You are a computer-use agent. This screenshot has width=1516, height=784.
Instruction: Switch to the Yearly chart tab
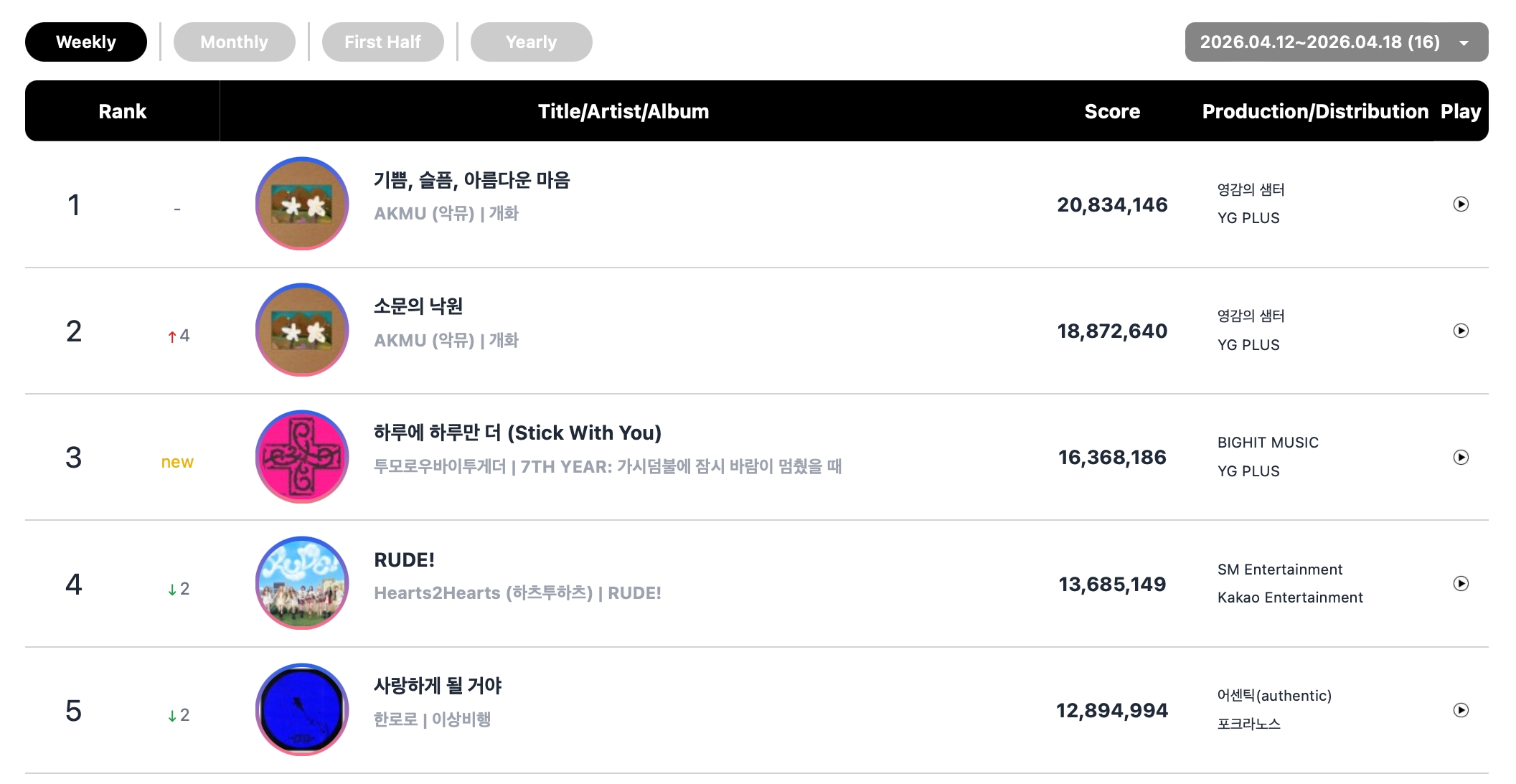point(531,42)
